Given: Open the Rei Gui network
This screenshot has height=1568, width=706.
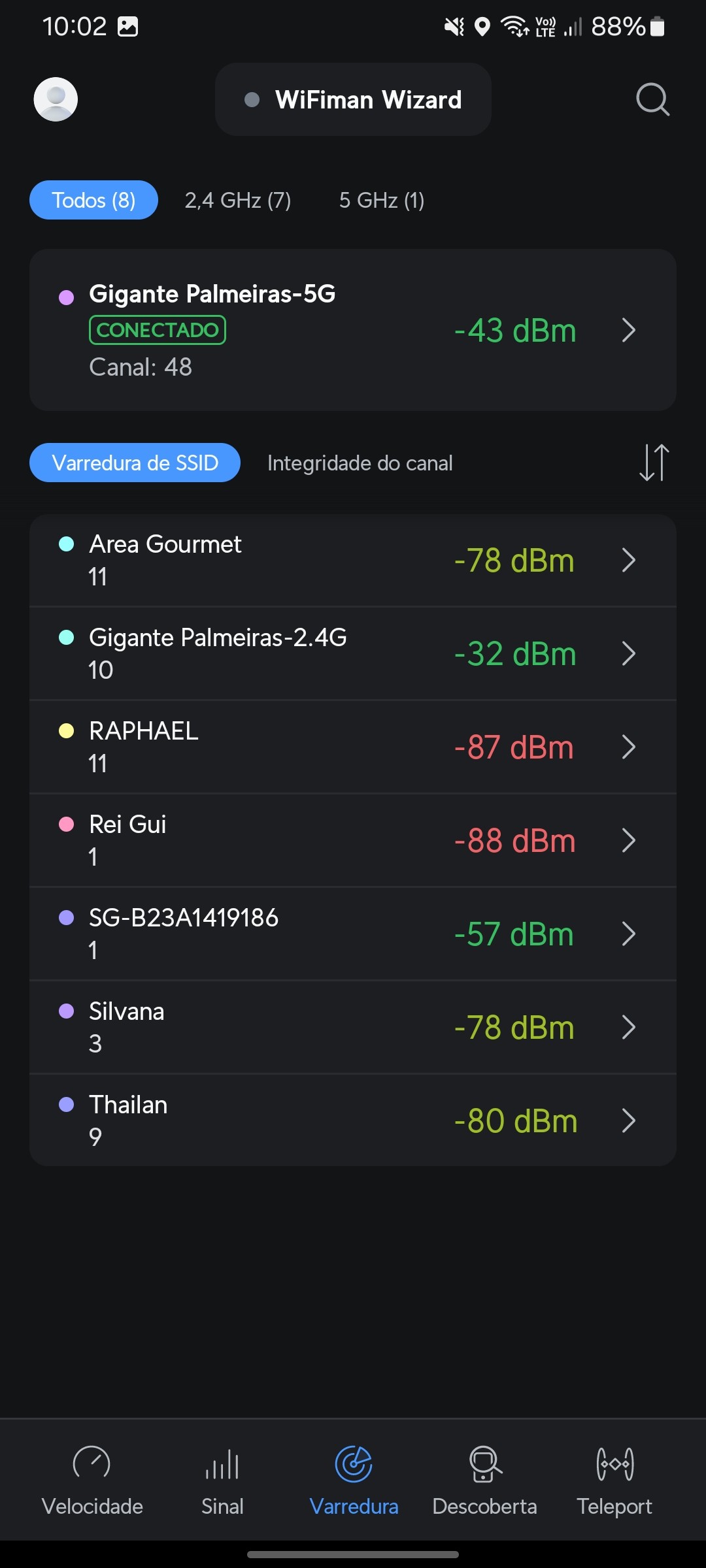Looking at the screenshot, I should tap(353, 840).
